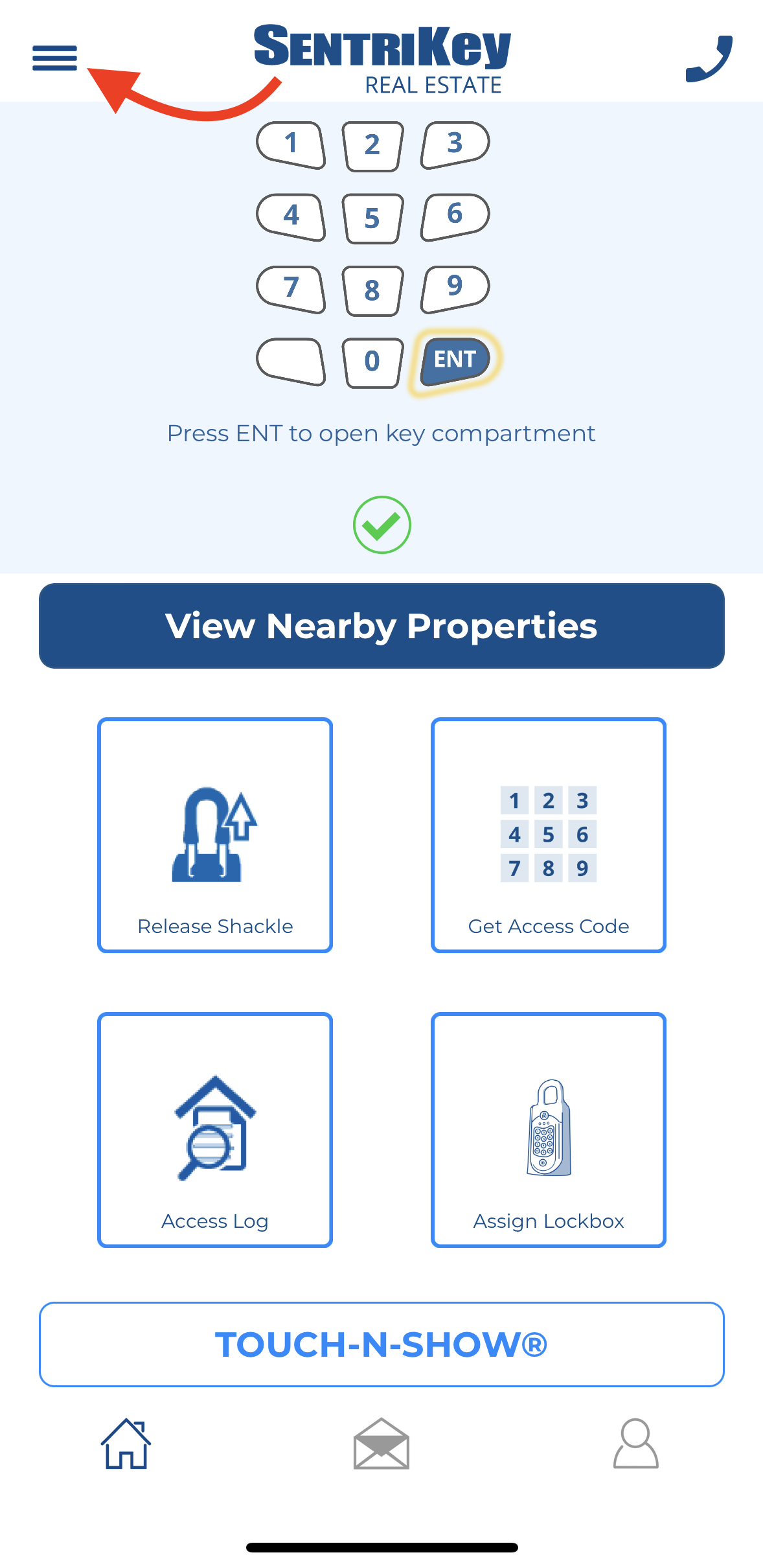Image resolution: width=763 pixels, height=1568 pixels.
Task: Tap the home indicator bar at bottom
Action: (x=381, y=1546)
